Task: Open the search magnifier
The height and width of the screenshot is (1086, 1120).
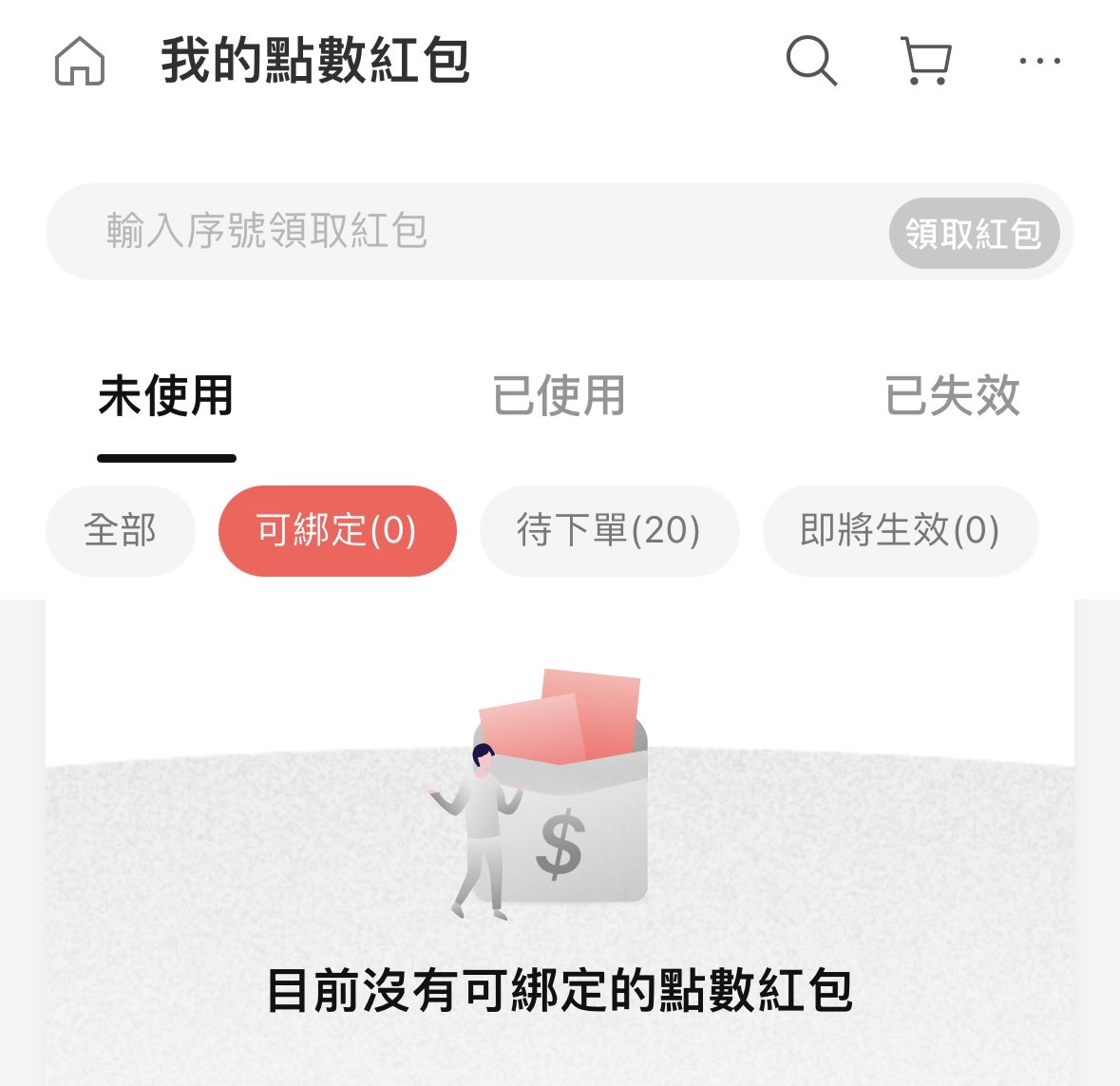Action: pyautogui.click(x=811, y=62)
